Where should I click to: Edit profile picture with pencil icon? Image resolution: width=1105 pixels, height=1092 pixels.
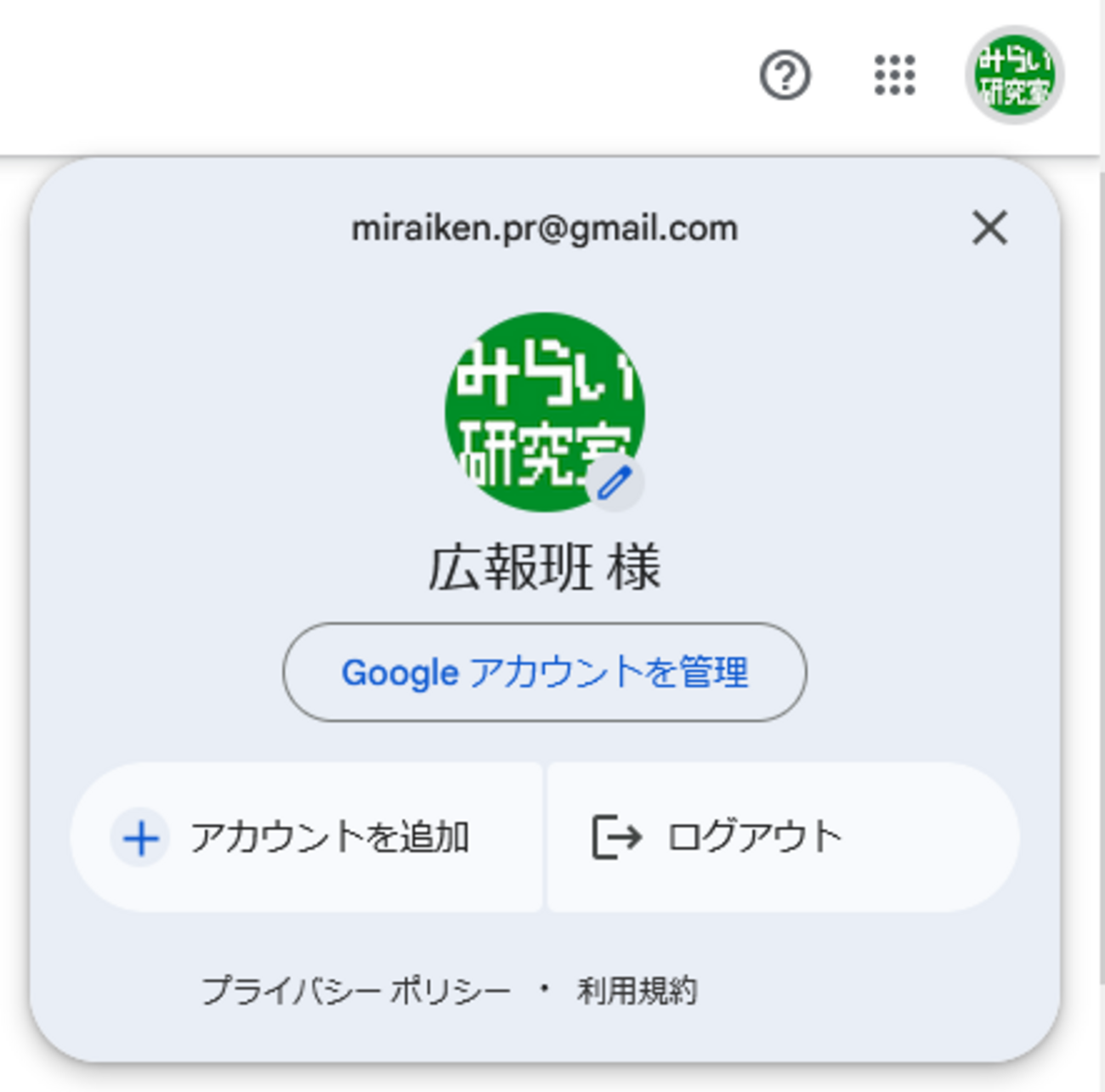(615, 484)
